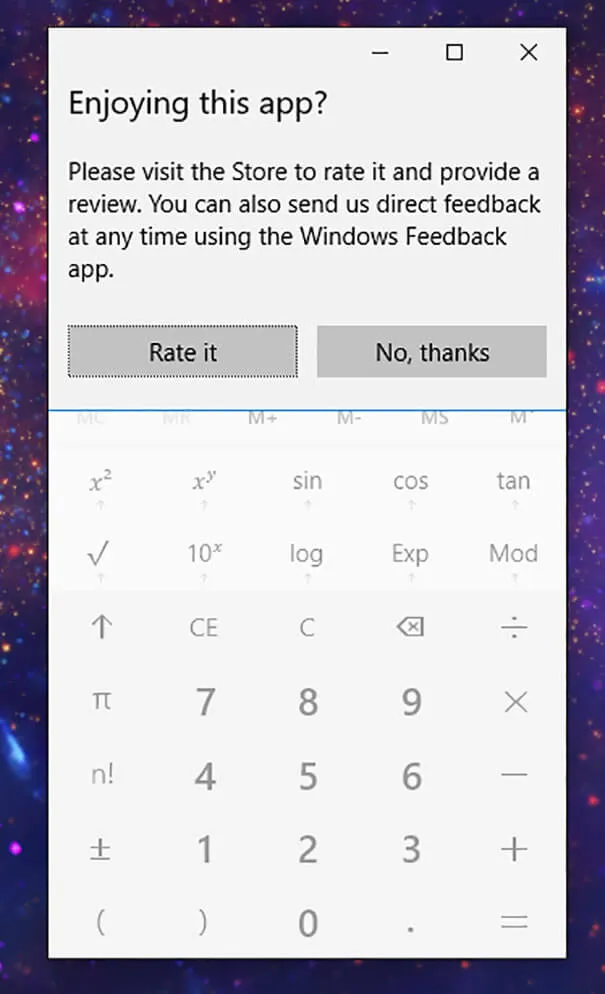The image size is (605, 994).
Task: Tap the pi constant key
Action: click(x=101, y=701)
